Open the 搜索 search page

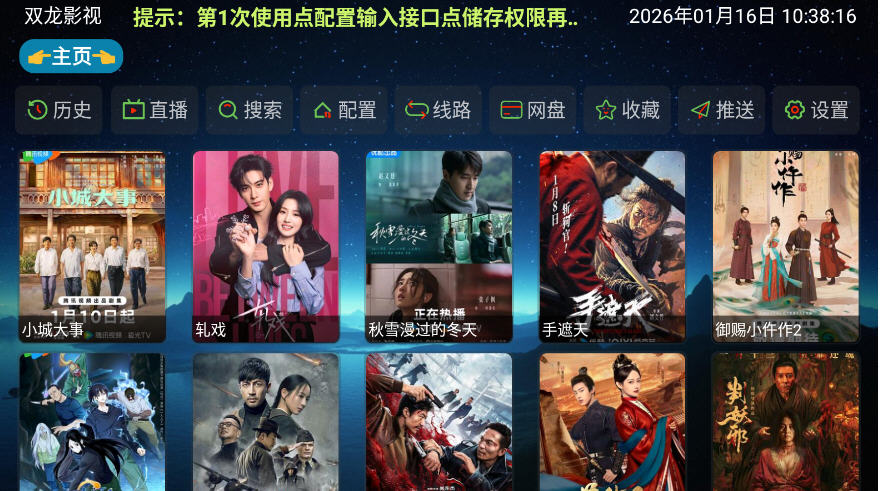(249, 110)
